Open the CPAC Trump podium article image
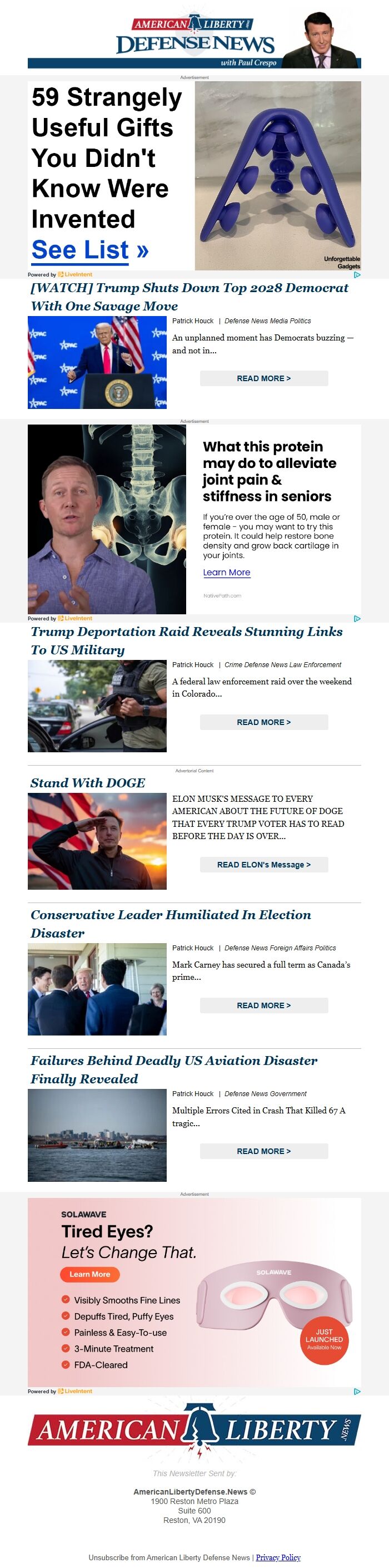This screenshot has width=389, height=1568. pos(97,362)
